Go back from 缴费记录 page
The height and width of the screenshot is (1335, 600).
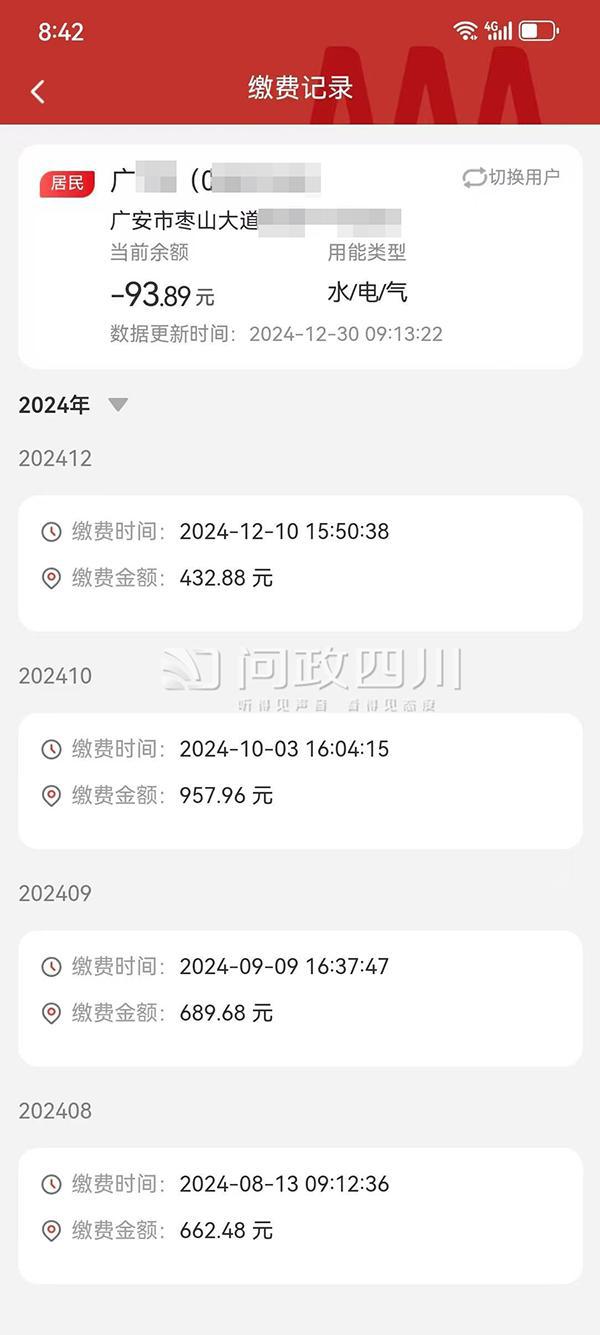(38, 91)
